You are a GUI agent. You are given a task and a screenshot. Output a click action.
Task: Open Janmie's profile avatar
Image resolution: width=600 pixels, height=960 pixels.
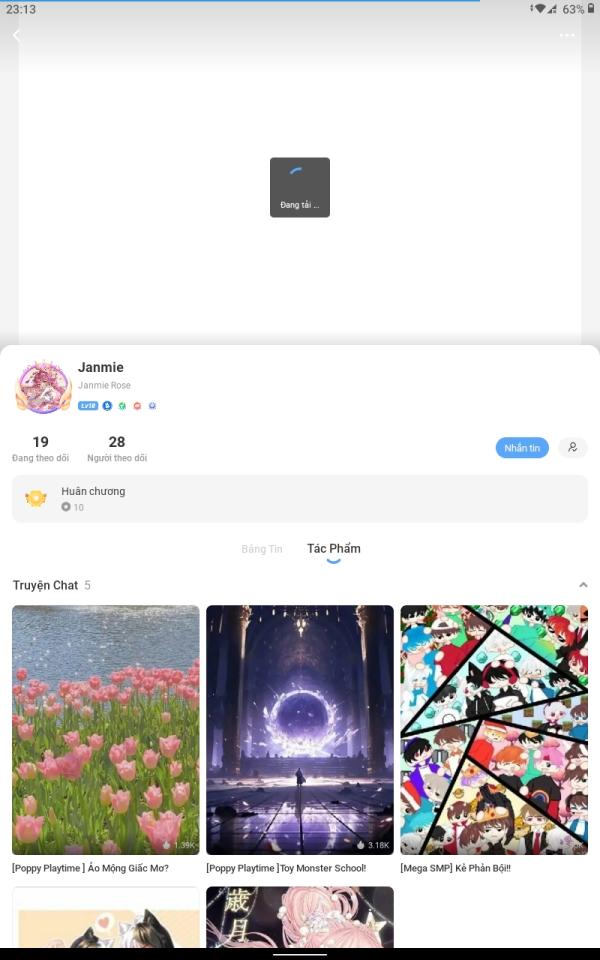(42, 387)
